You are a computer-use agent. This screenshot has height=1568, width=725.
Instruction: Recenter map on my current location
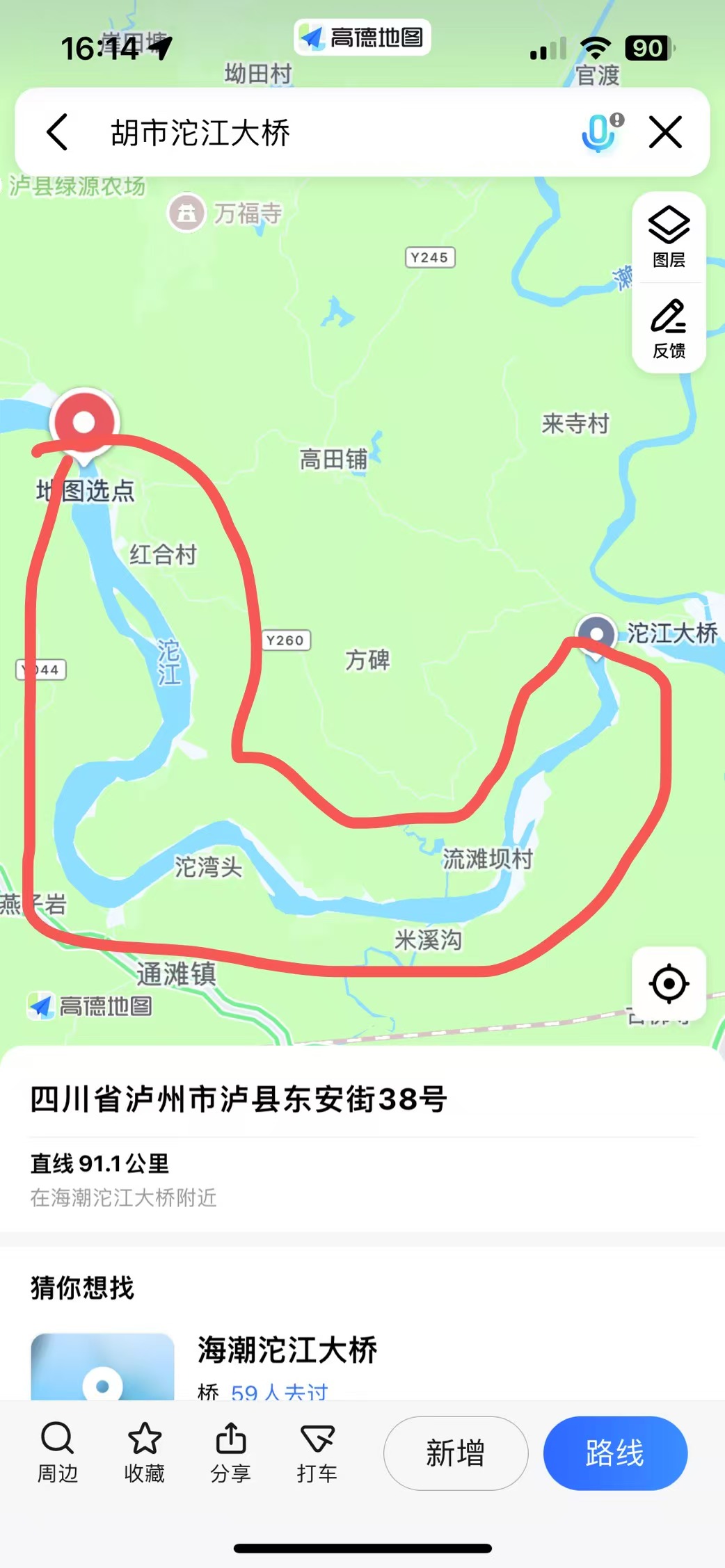[x=669, y=983]
